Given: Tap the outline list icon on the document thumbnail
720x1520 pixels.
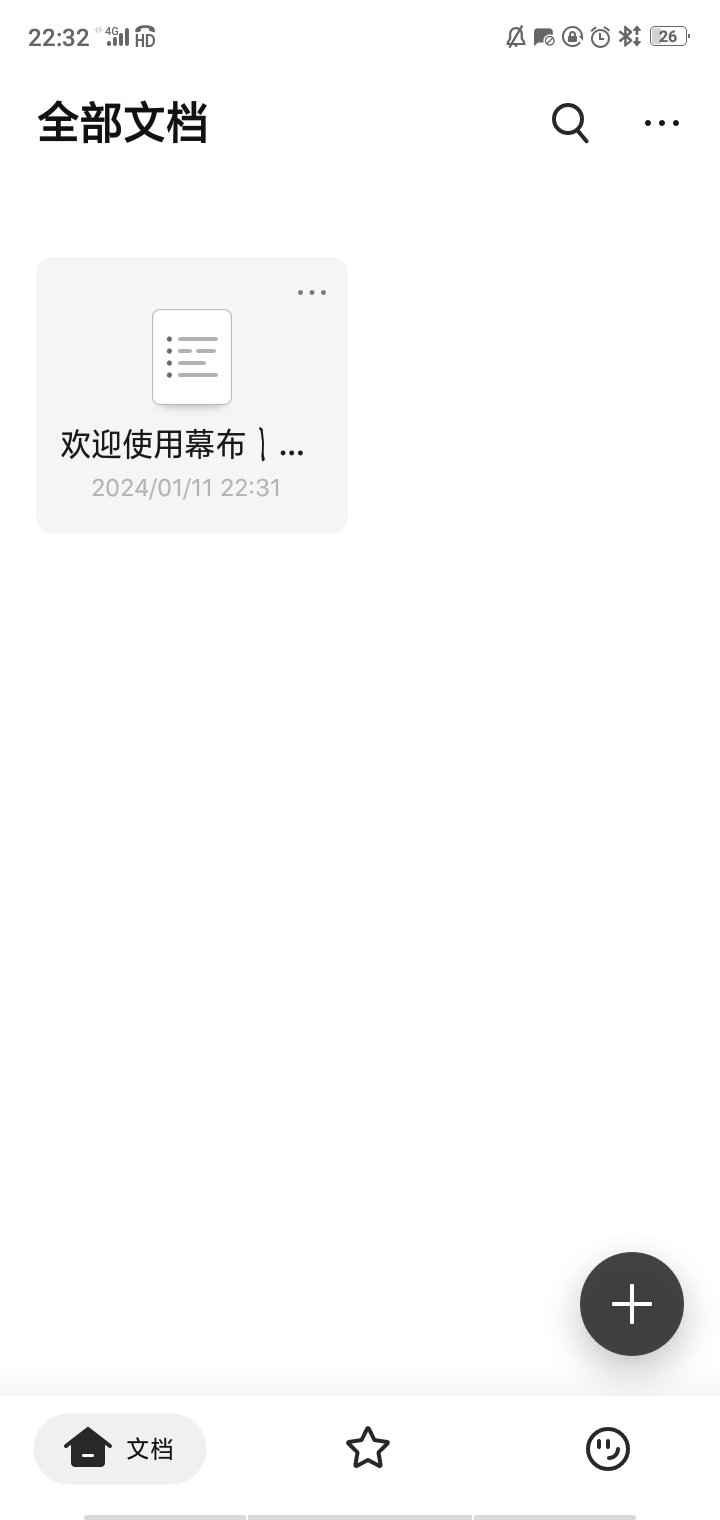Looking at the screenshot, I should (x=191, y=356).
